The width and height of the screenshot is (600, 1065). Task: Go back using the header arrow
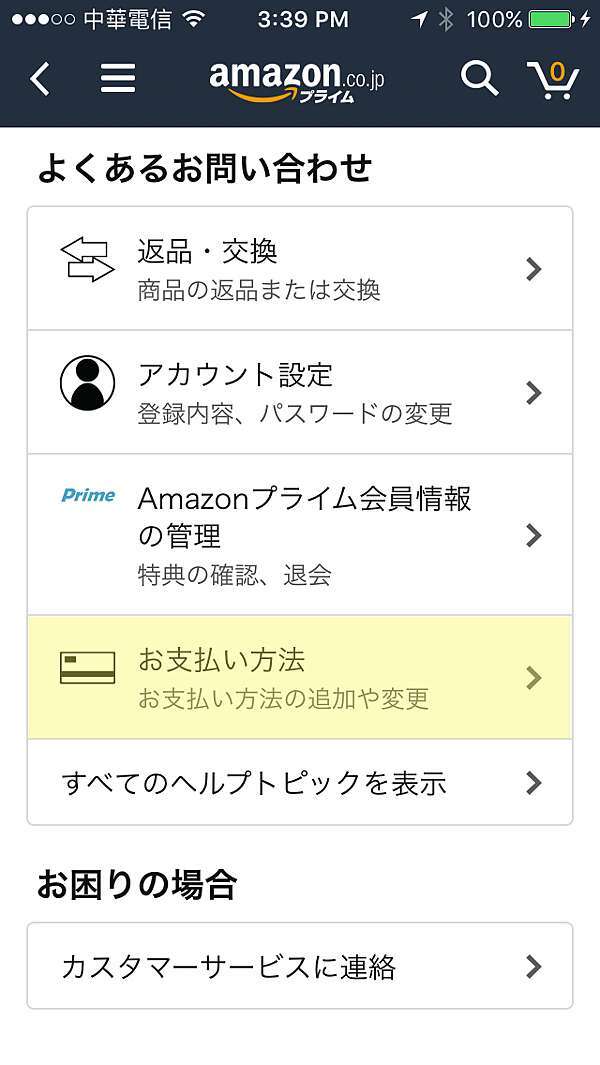pyautogui.click(x=40, y=79)
